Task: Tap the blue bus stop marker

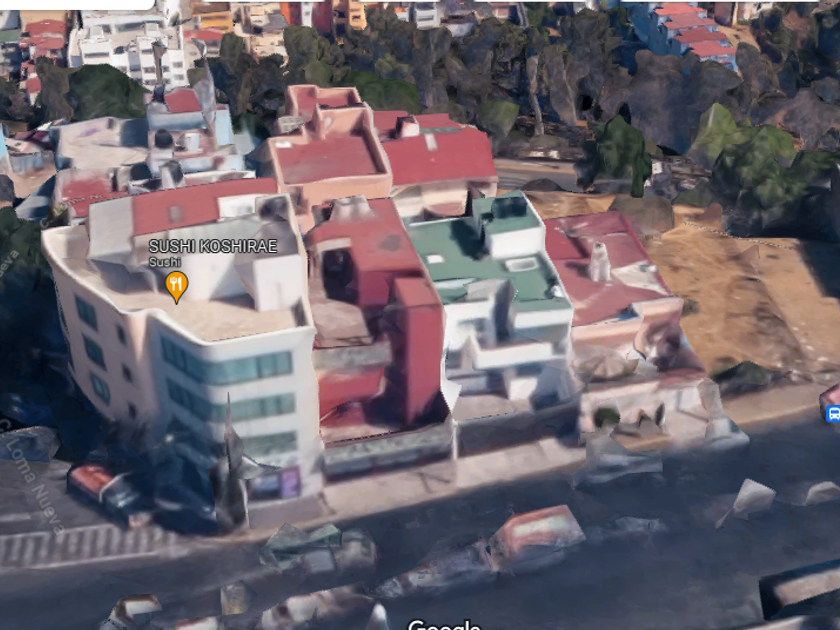Action: pyautogui.click(x=834, y=414)
